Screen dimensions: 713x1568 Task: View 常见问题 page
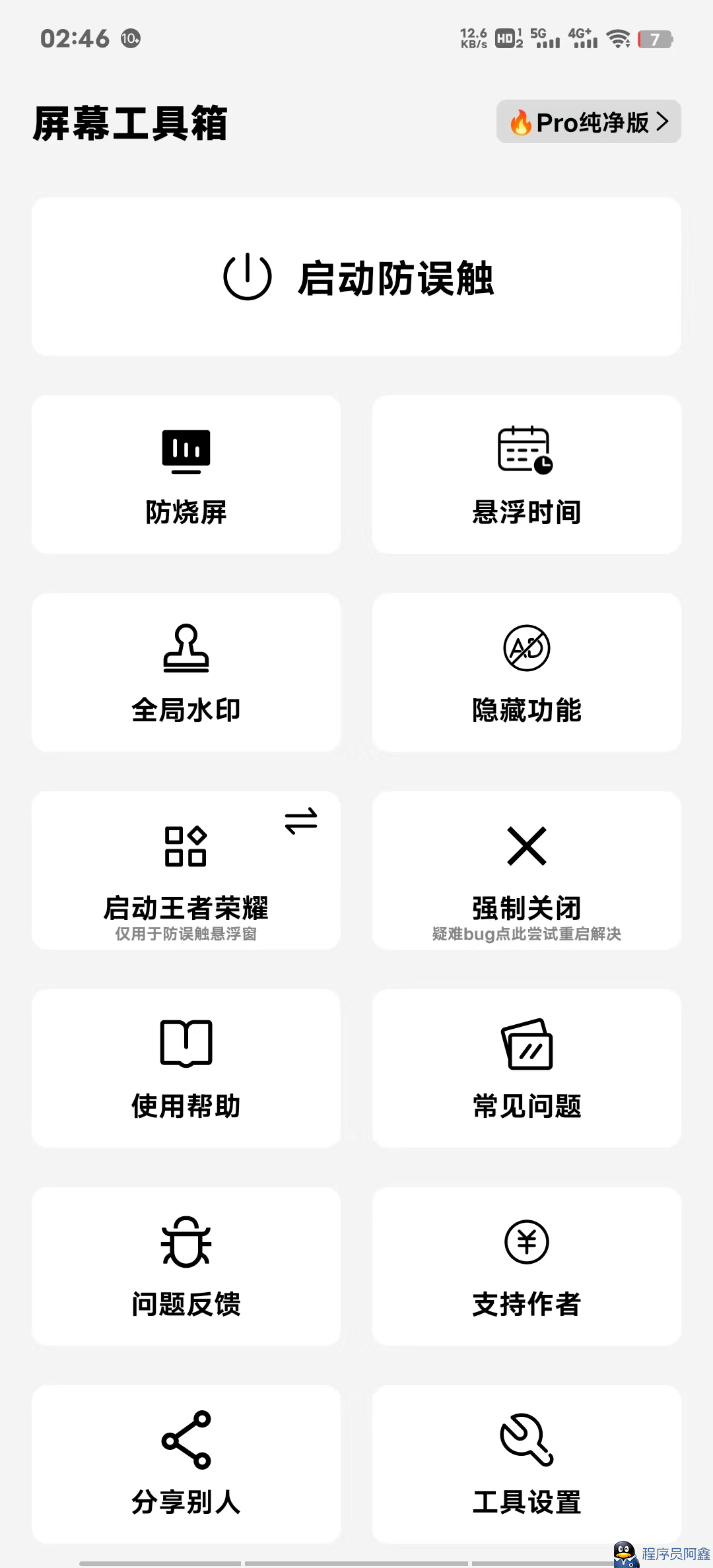click(527, 1068)
